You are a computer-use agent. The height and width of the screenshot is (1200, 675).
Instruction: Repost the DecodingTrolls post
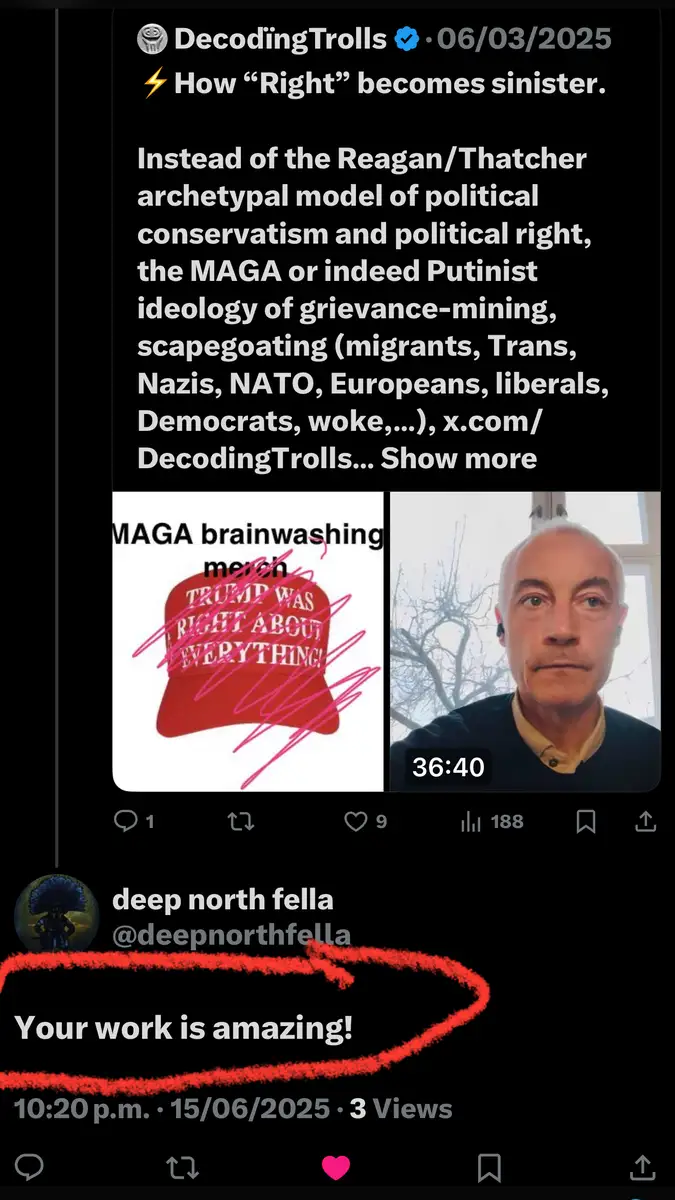241,821
